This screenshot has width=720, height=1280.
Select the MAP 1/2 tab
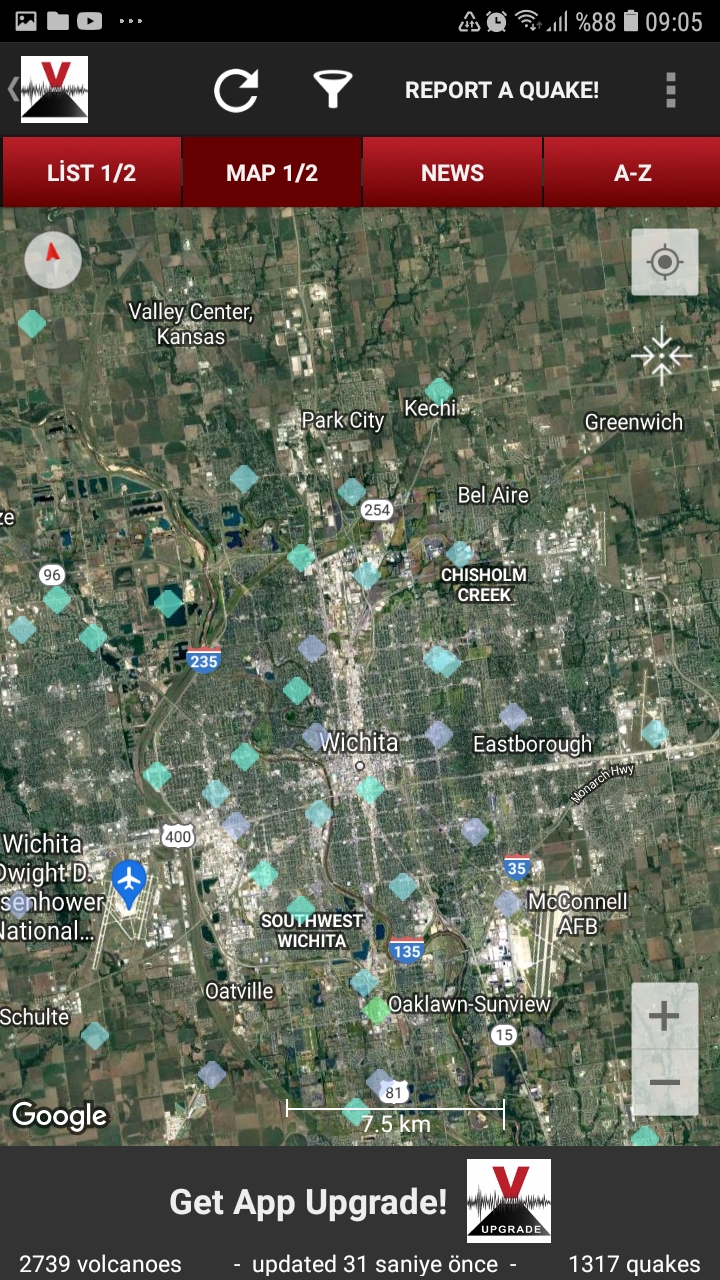(x=272, y=173)
